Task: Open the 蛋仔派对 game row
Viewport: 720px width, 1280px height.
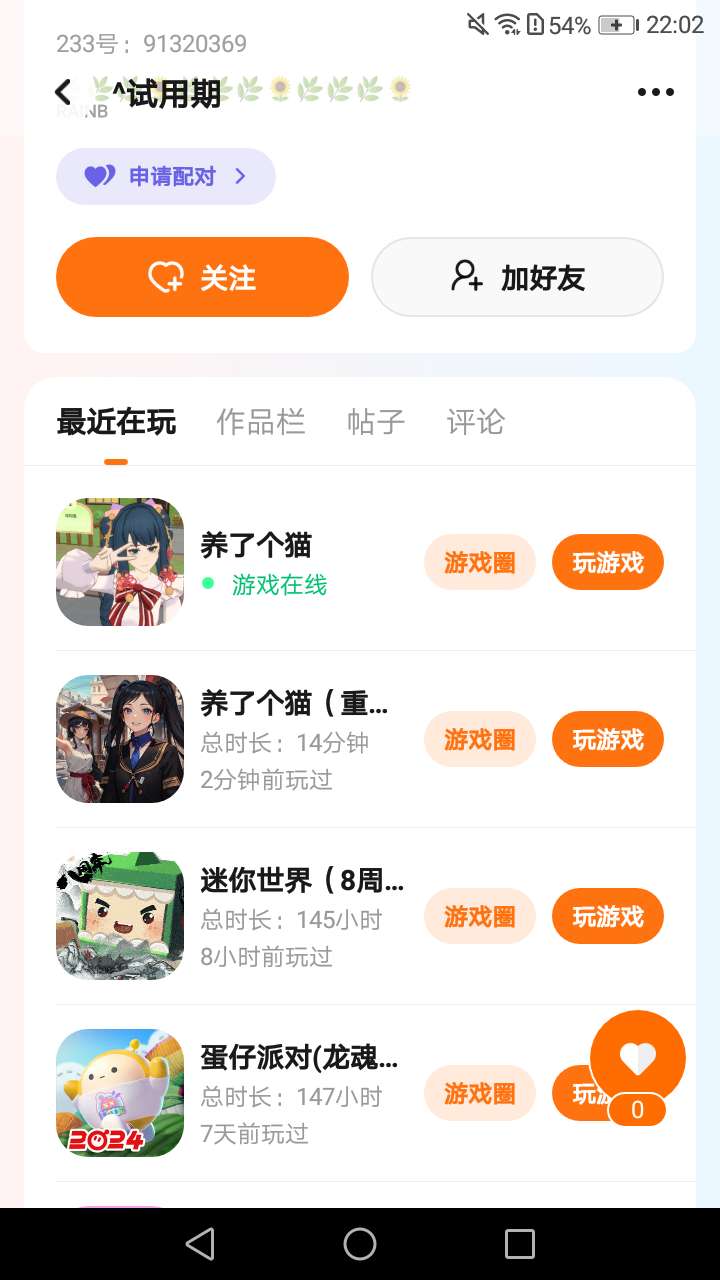Action: click(x=300, y=1093)
